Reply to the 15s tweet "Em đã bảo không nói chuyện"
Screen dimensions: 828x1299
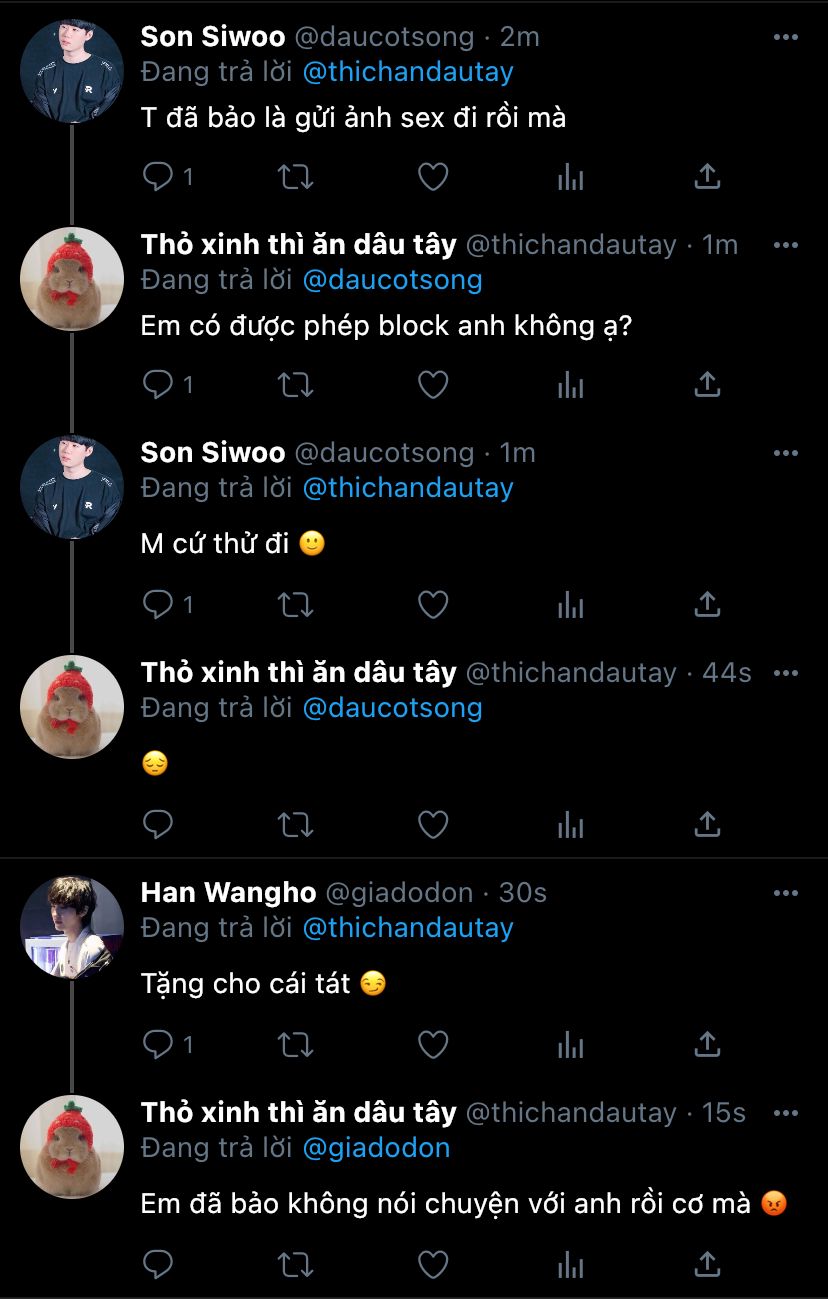tap(158, 1264)
